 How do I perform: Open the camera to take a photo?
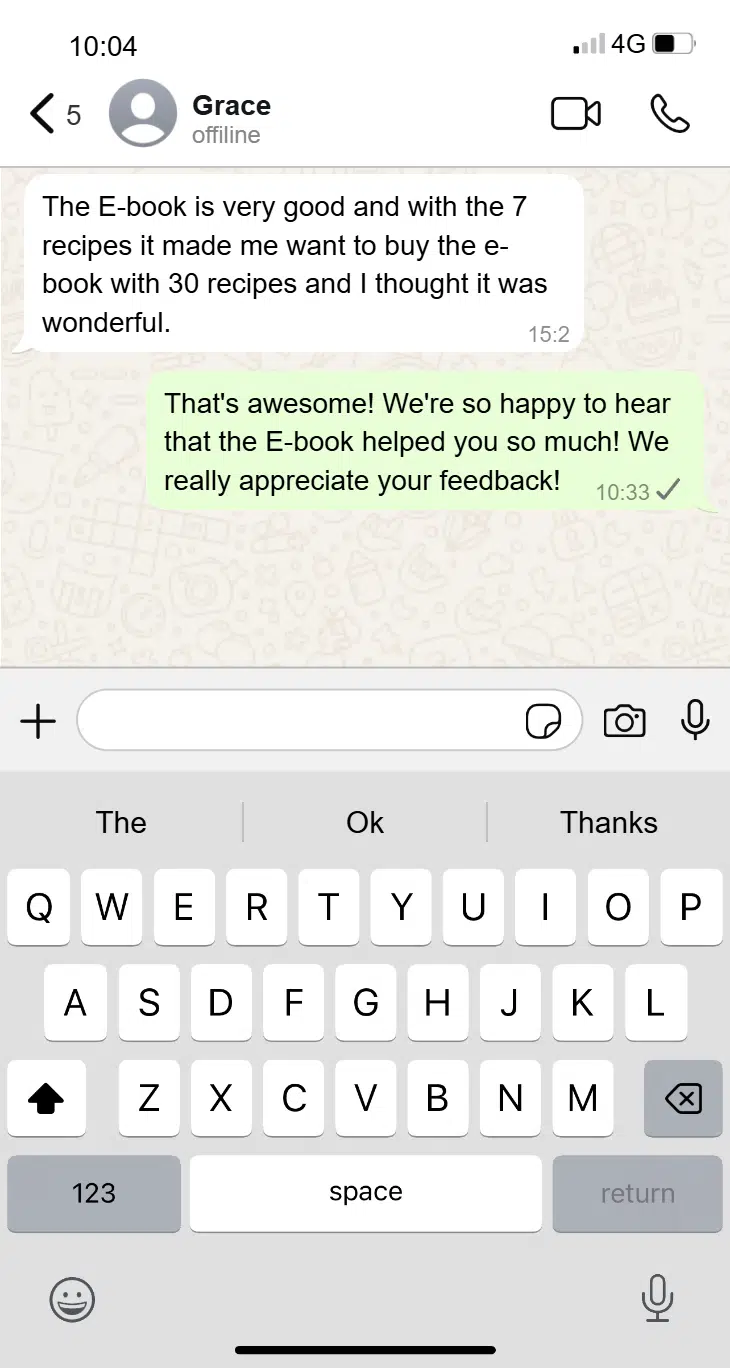(x=624, y=720)
